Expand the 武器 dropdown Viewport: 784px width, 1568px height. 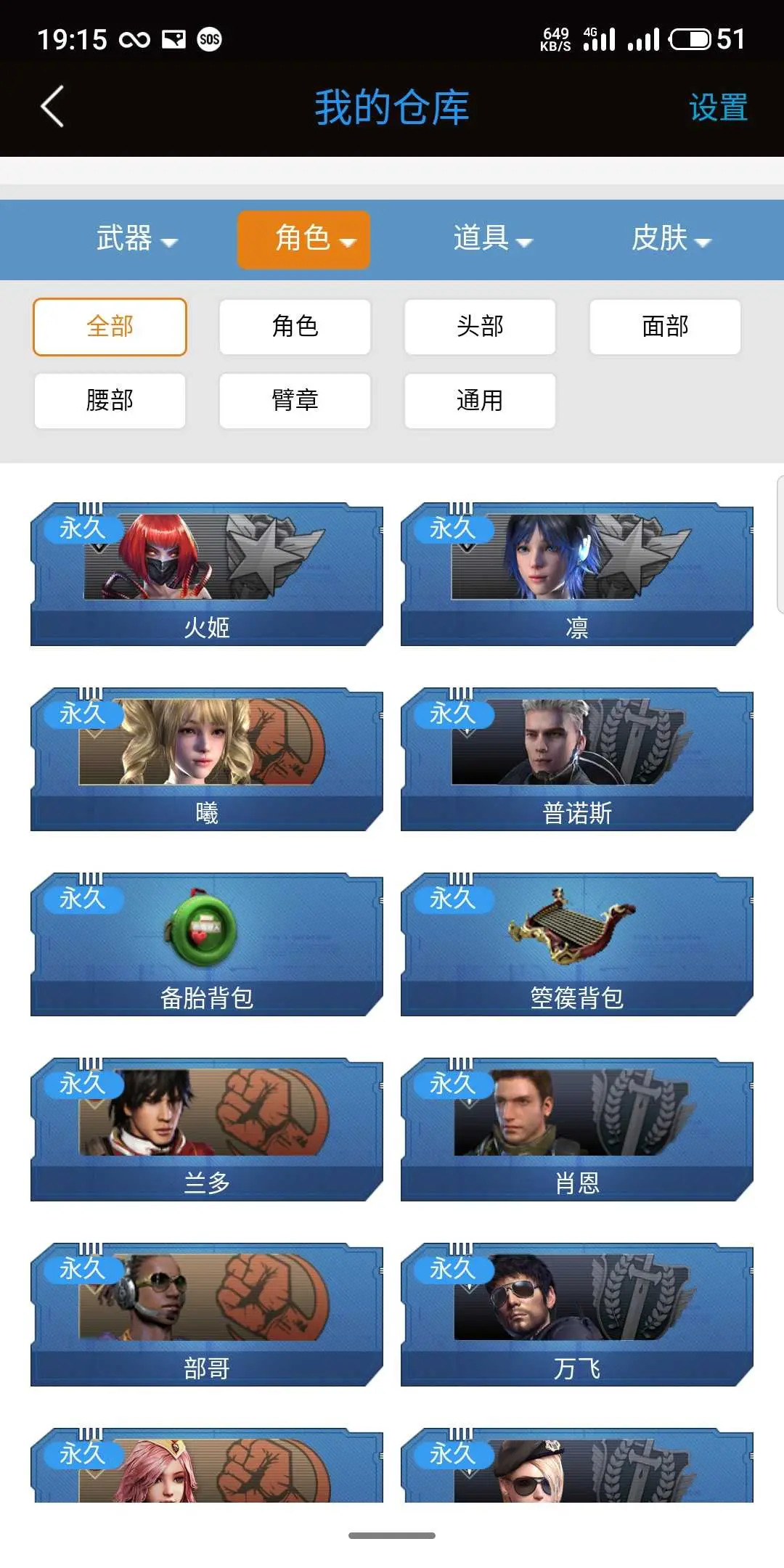[136, 239]
